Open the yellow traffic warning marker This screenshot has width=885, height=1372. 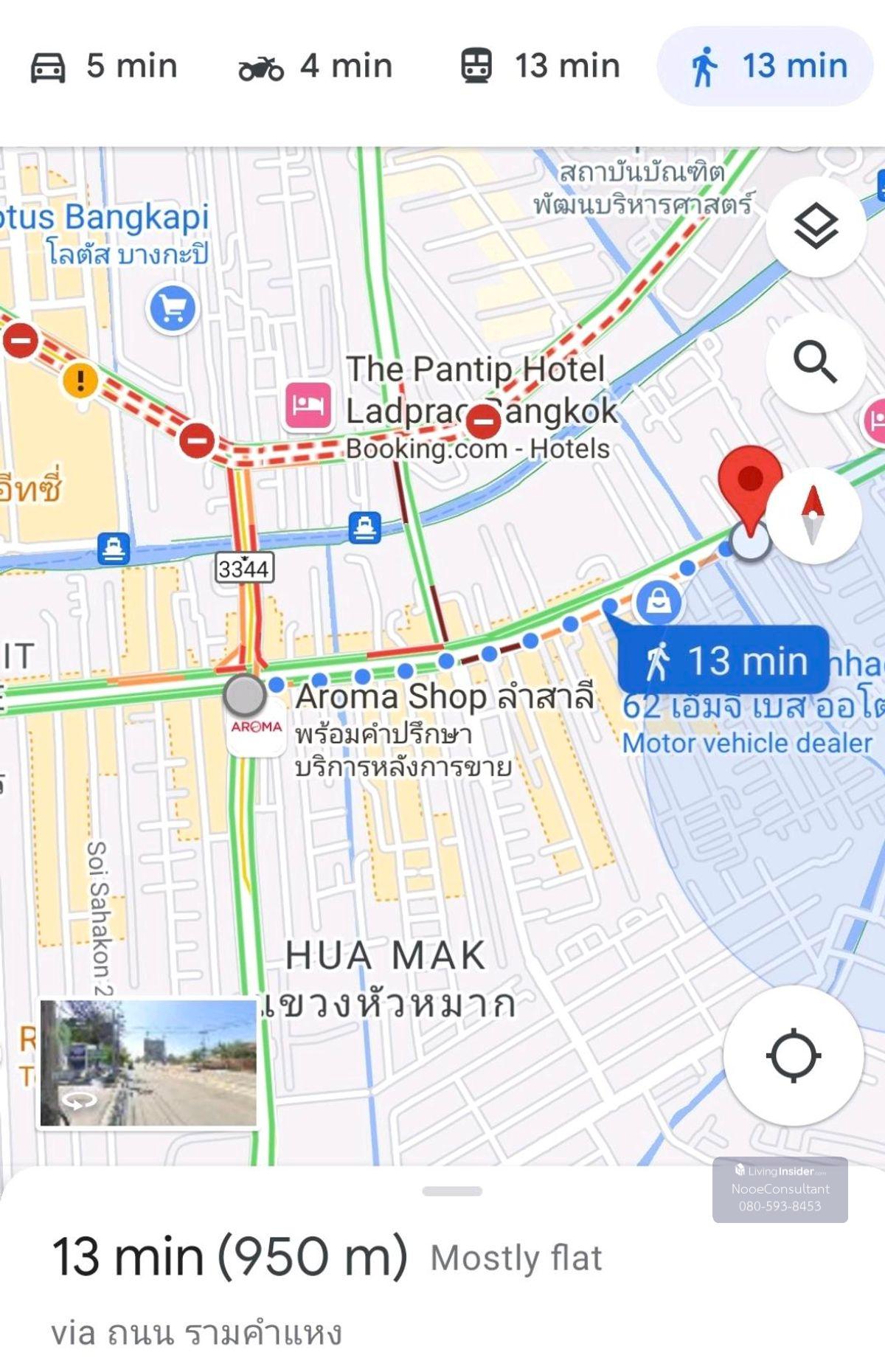(81, 381)
